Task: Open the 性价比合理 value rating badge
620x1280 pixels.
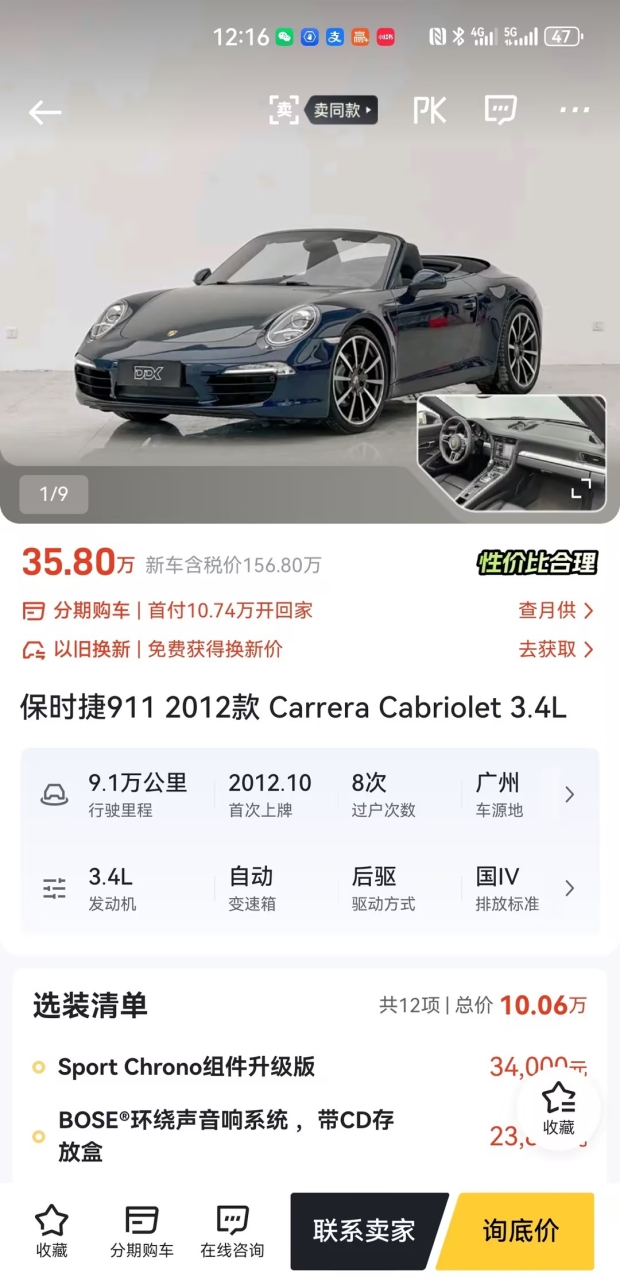Action: tap(537, 563)
